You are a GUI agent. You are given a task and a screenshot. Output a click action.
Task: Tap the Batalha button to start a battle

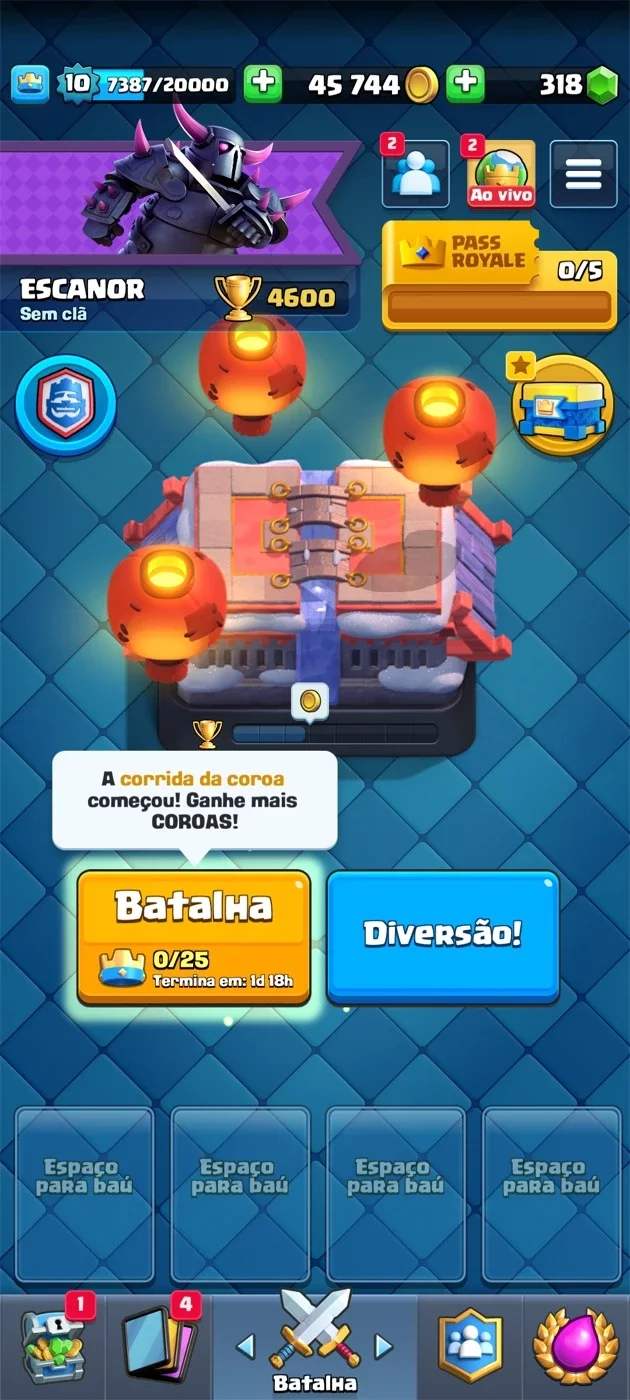pyautogui.click(x=194, y=936)
